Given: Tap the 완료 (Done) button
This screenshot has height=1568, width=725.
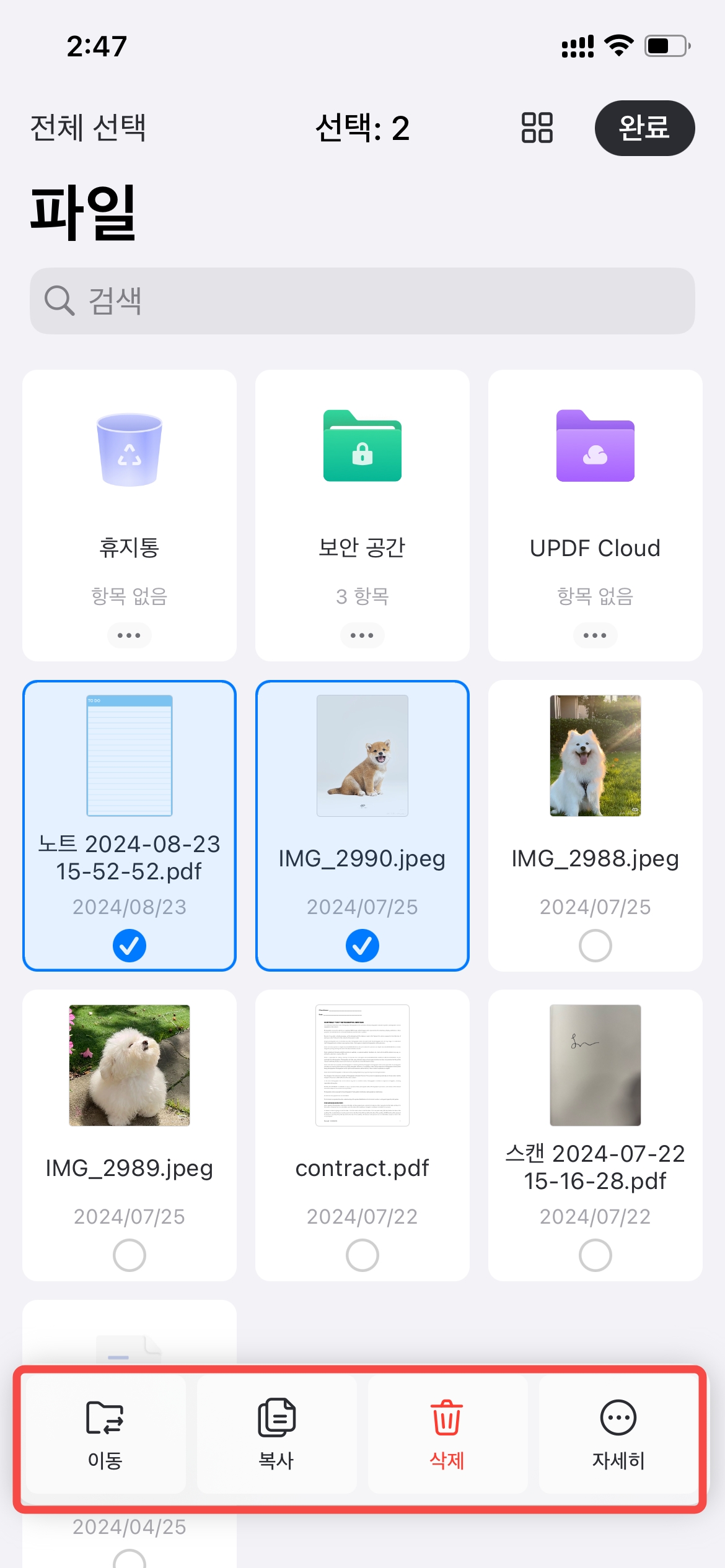Looking at the screenshot, I should pyautogui.click(x=644, y=128).
